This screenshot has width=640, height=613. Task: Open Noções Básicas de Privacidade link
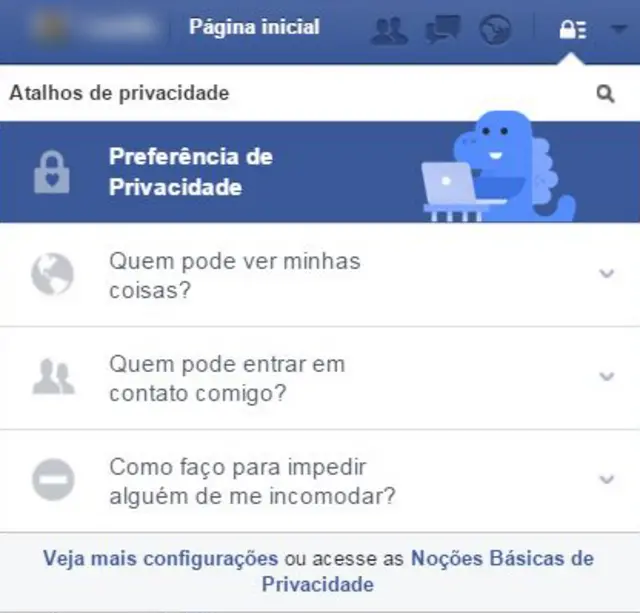click(500, 558)
